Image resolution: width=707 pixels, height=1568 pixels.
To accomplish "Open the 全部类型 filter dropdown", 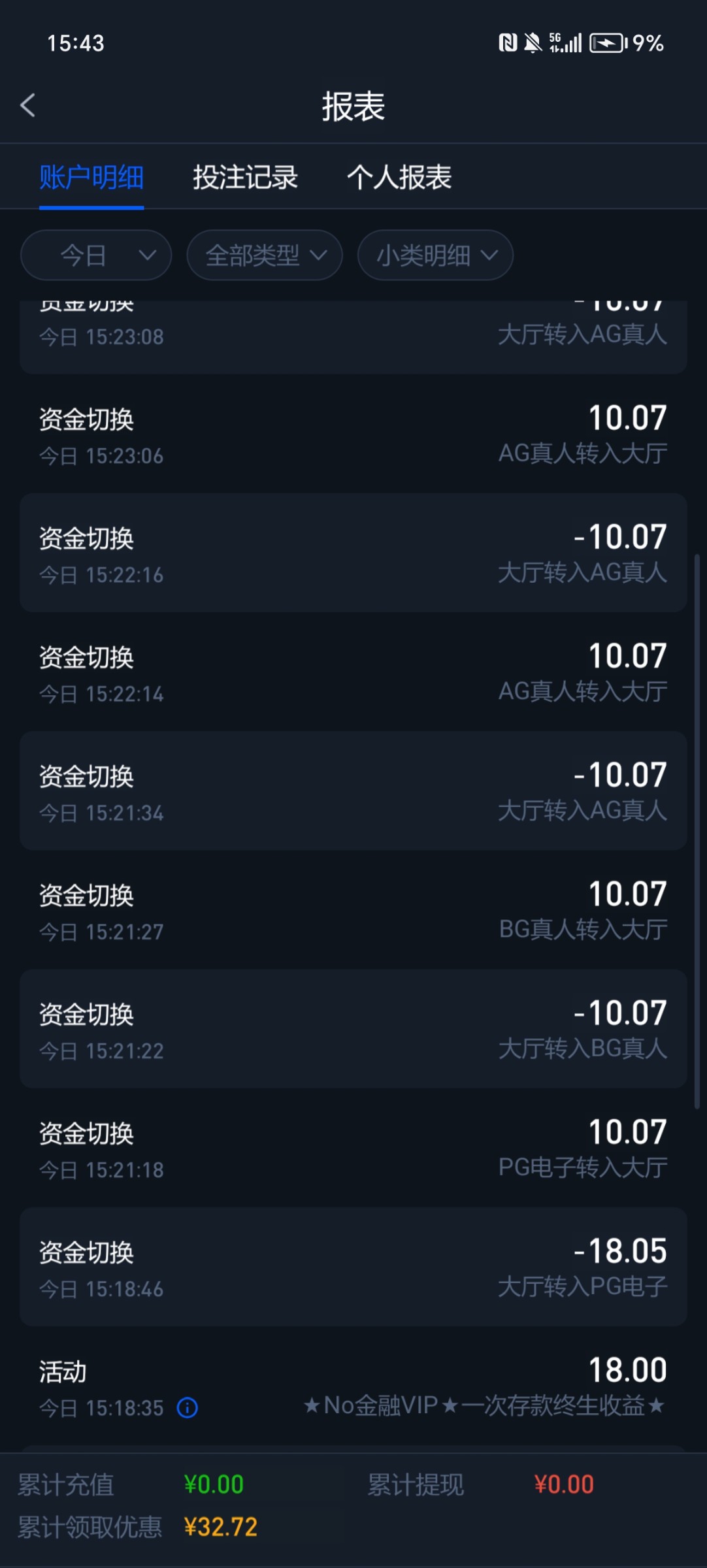I will (265, 255).
